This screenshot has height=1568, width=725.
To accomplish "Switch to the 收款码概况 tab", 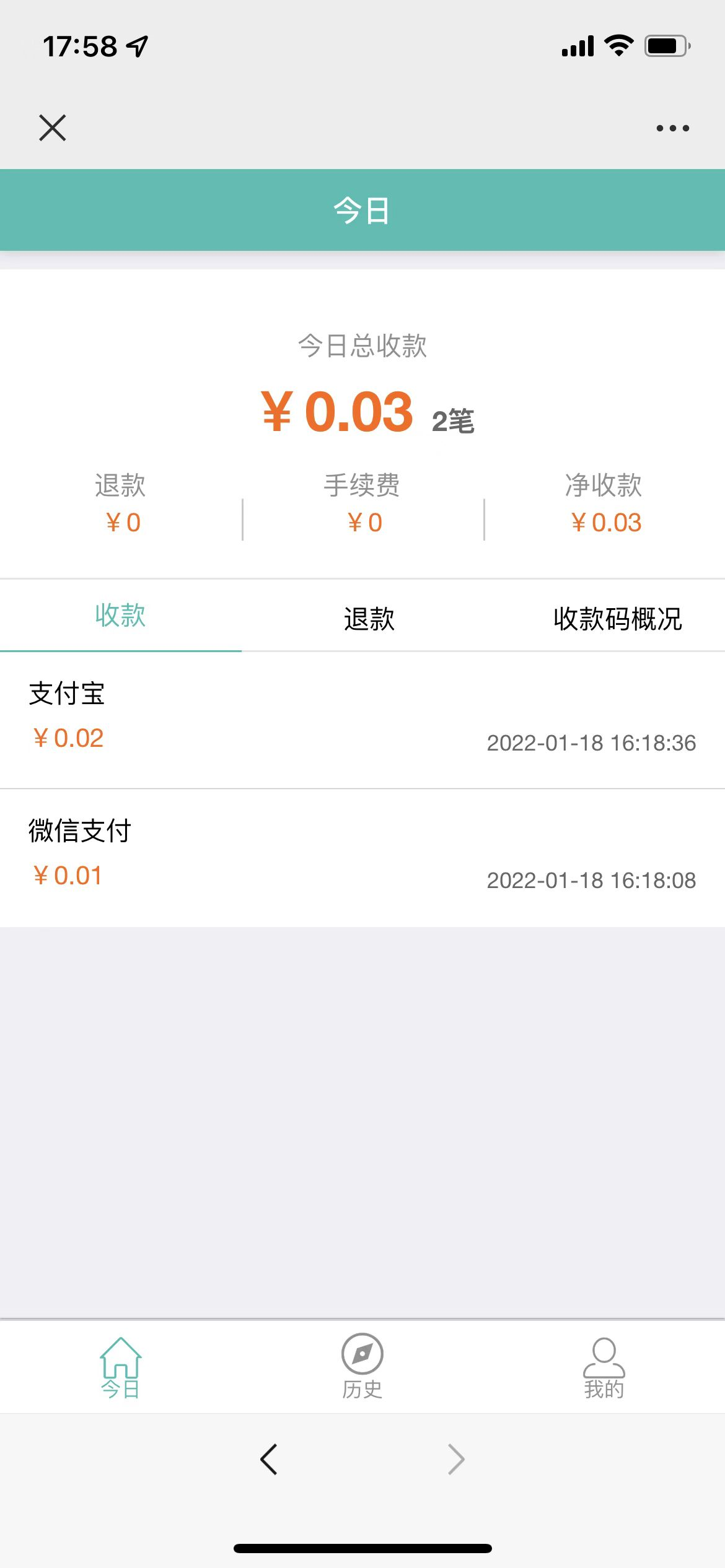I will 617,618.
